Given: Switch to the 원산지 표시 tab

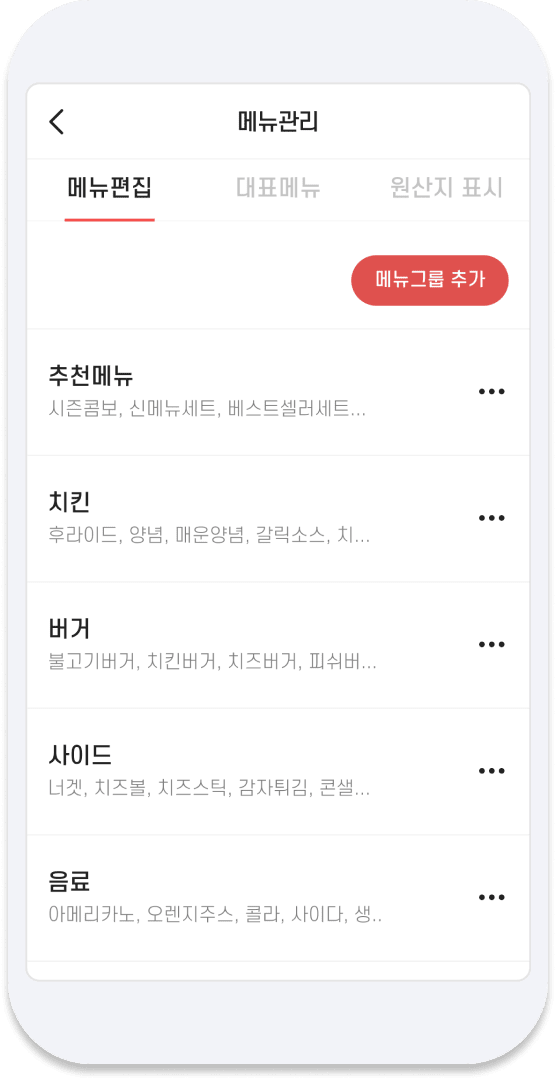Looking at the screenshot, I should [446, 188].
